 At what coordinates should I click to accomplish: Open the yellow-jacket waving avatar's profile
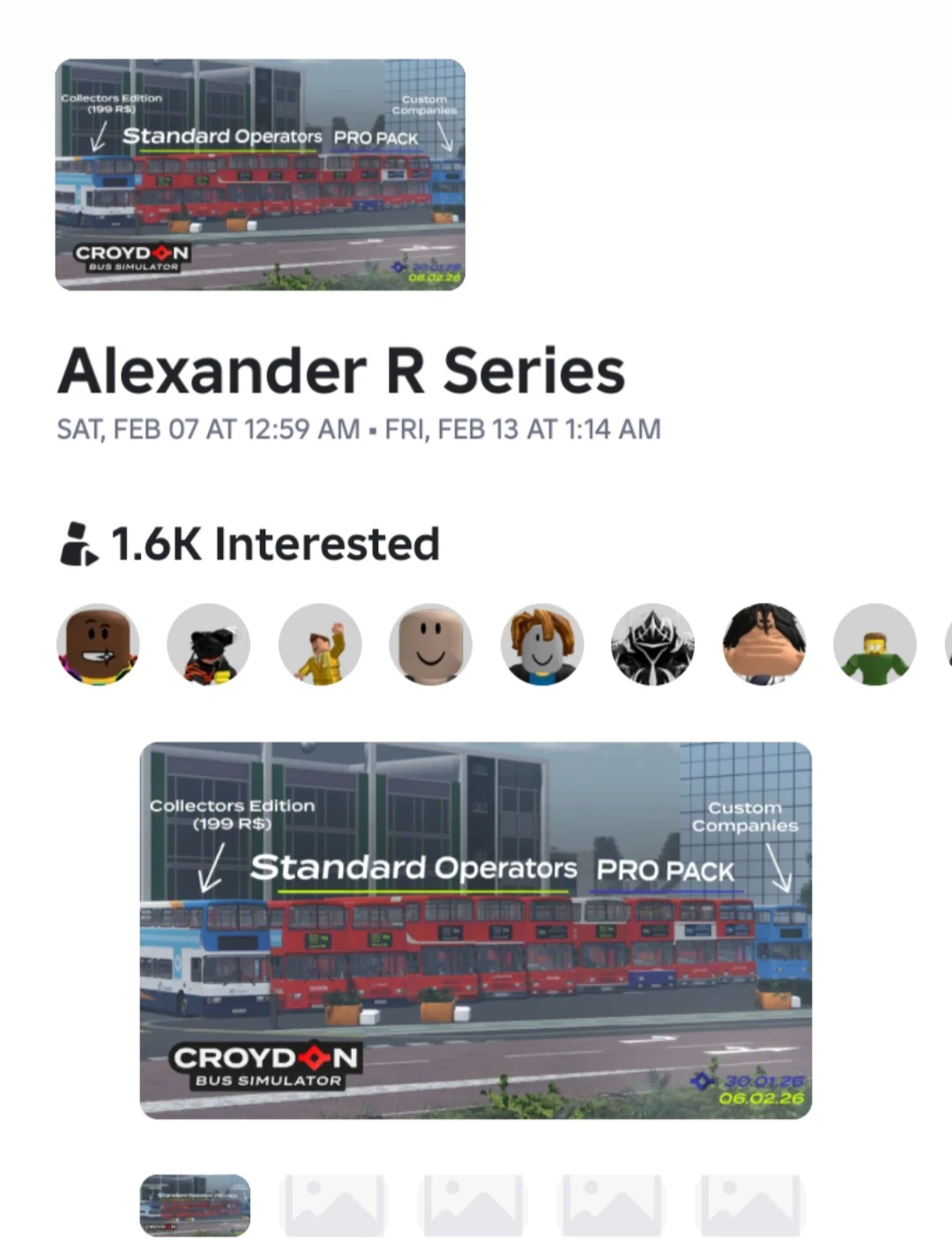click(320, 644)
